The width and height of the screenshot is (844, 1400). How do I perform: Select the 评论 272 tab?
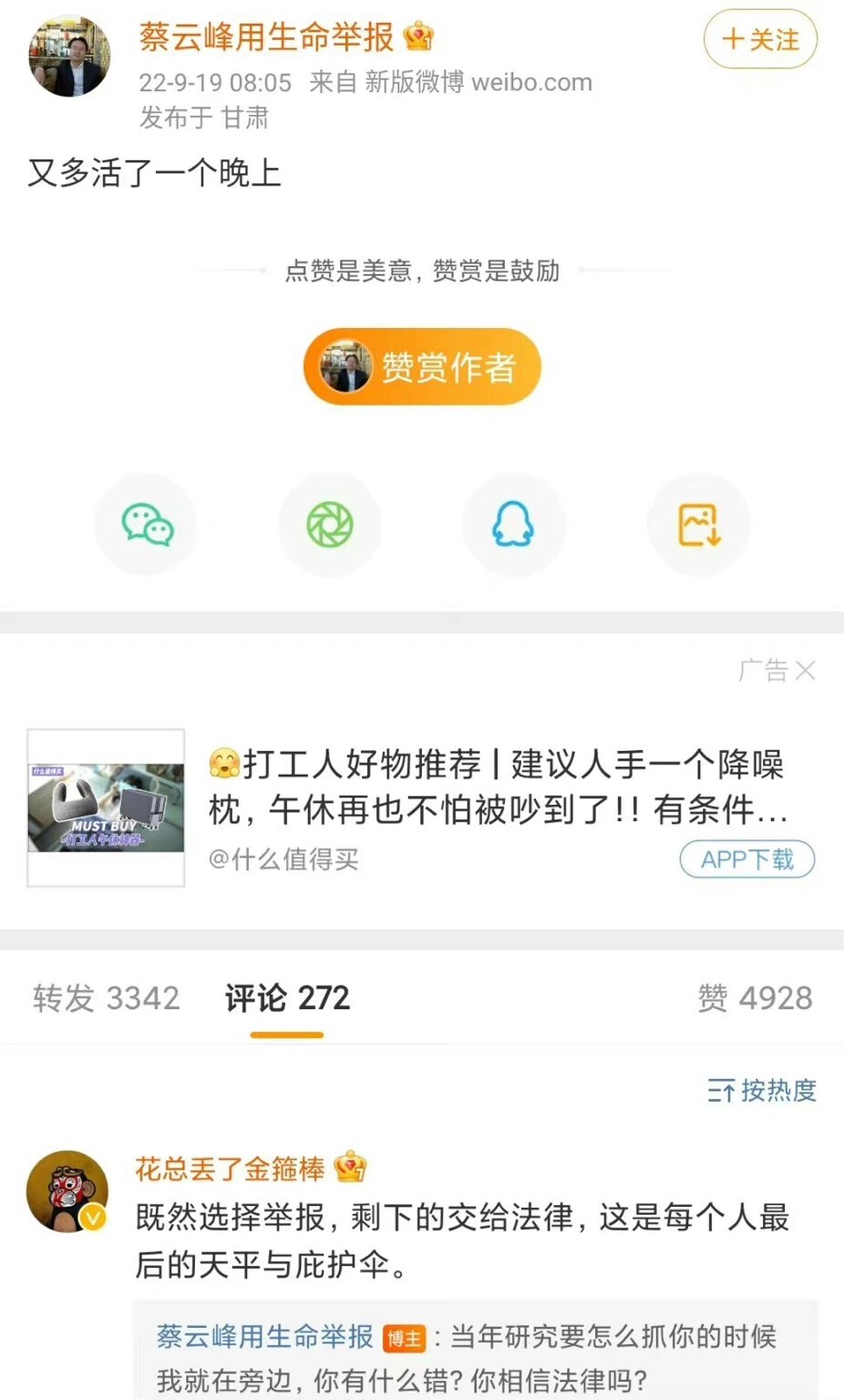(287, 998)
